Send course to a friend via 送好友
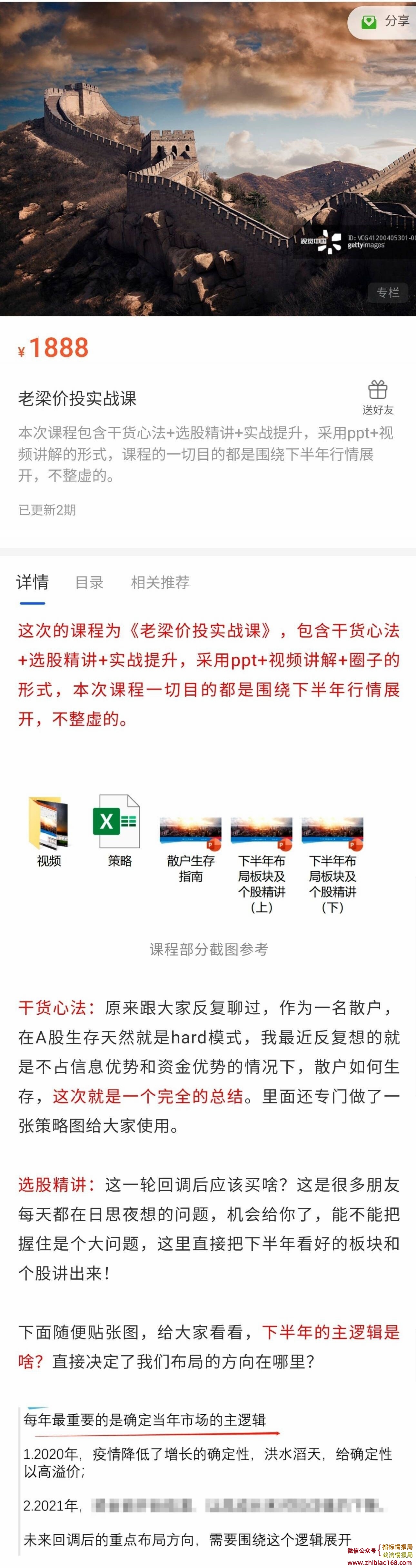The height and width of the screenshot is (1568, 416). (378, 397)
